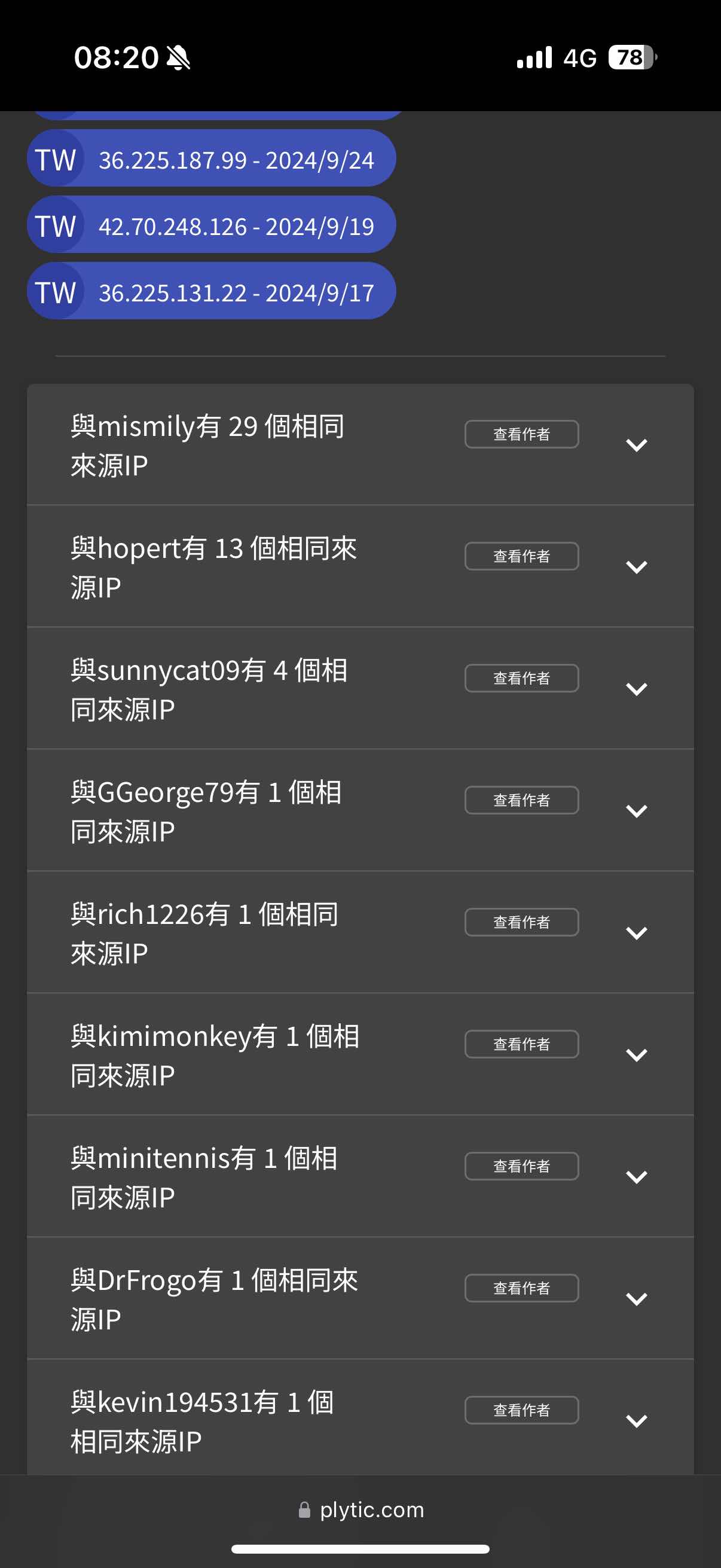This screenshot has height=1568, width=721.
Task: Open author page for minitennis
Action: [x=521, y=1166]
